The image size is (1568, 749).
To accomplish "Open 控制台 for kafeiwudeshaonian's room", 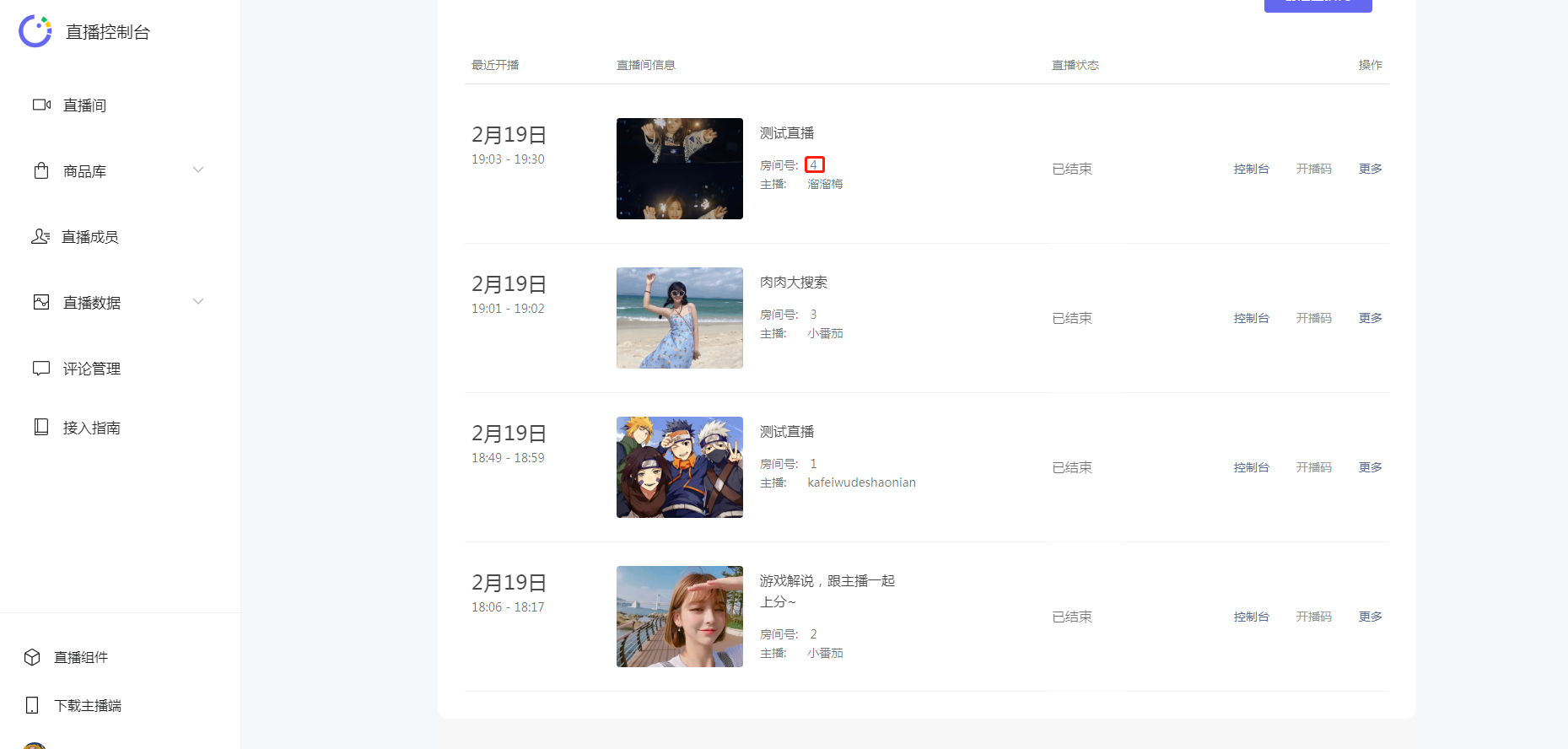I will pos(1251,467).
